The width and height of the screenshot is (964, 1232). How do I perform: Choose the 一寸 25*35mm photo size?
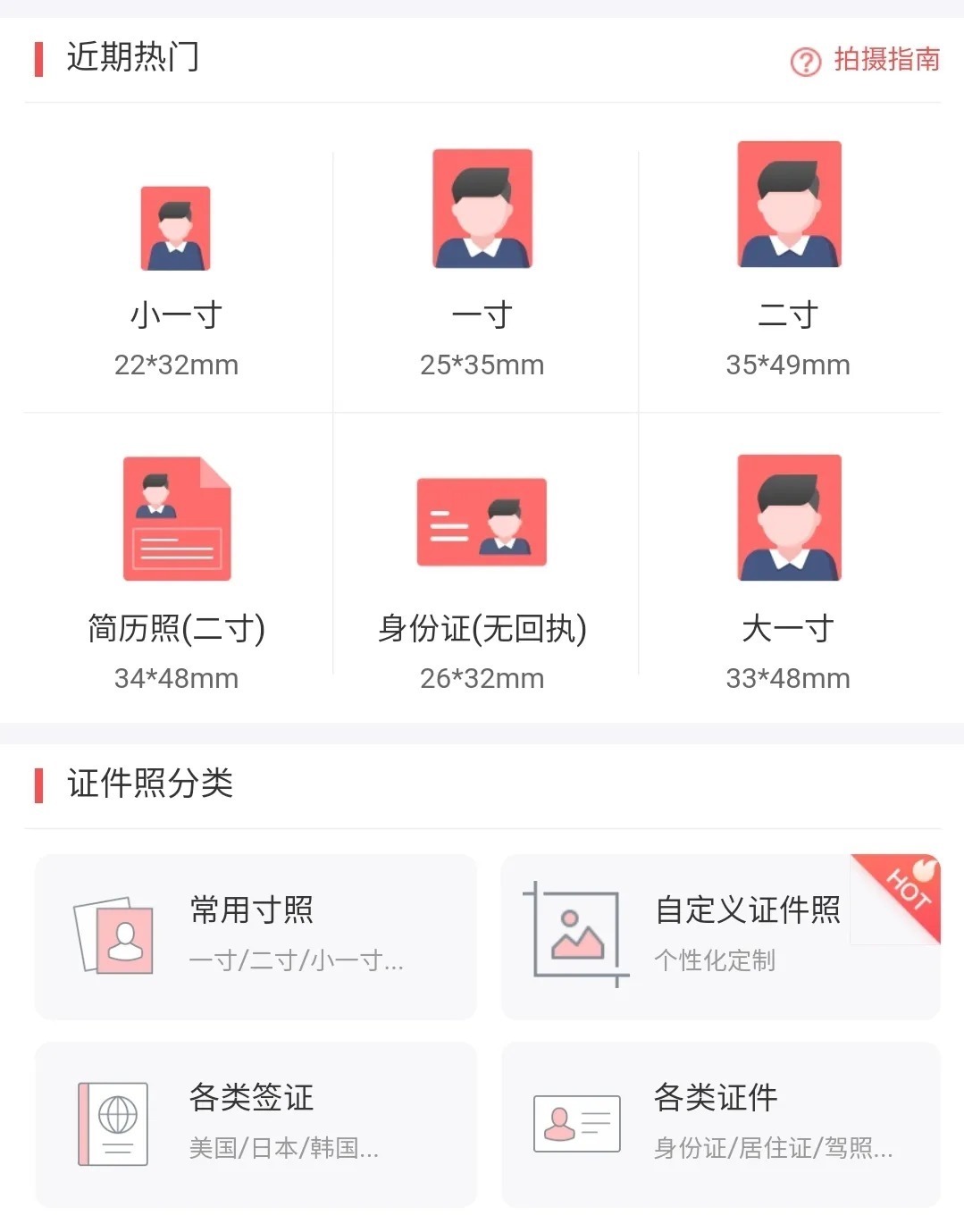pos(482,268)
